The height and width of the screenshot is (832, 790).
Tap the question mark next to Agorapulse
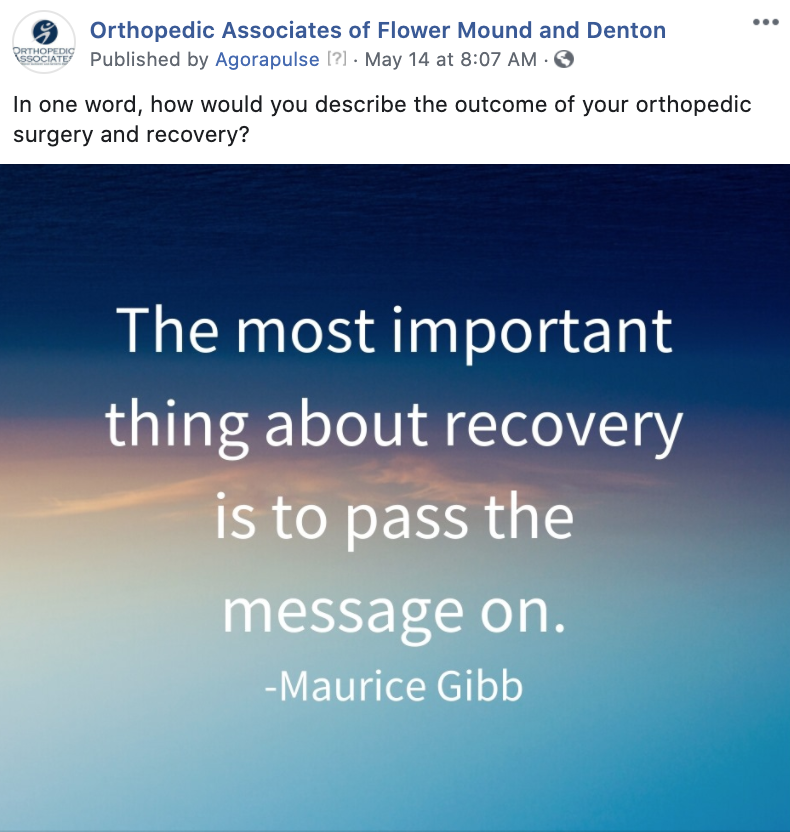337,60
